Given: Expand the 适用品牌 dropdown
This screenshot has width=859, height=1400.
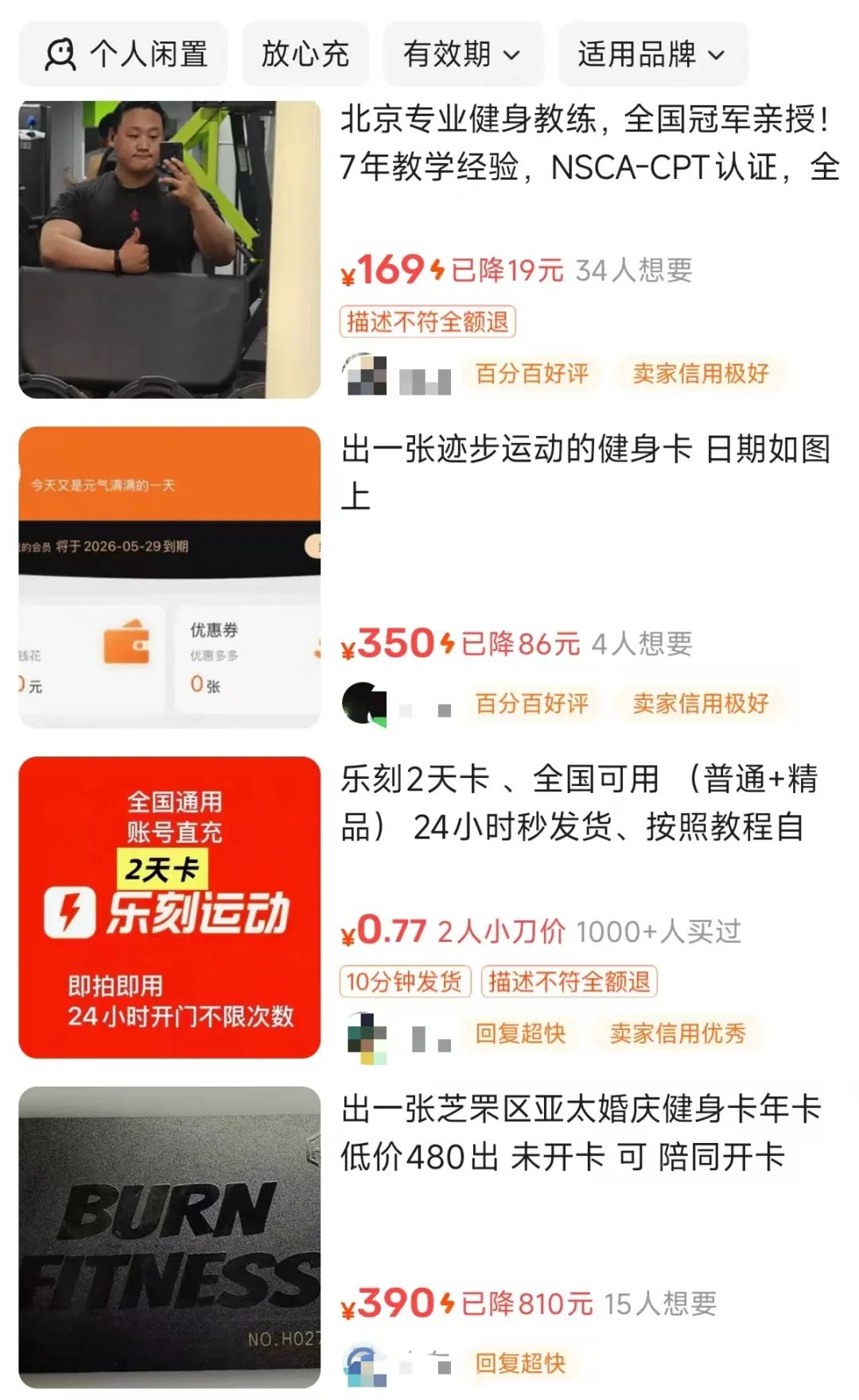Looking at the screenshot, I should [651, 54].
